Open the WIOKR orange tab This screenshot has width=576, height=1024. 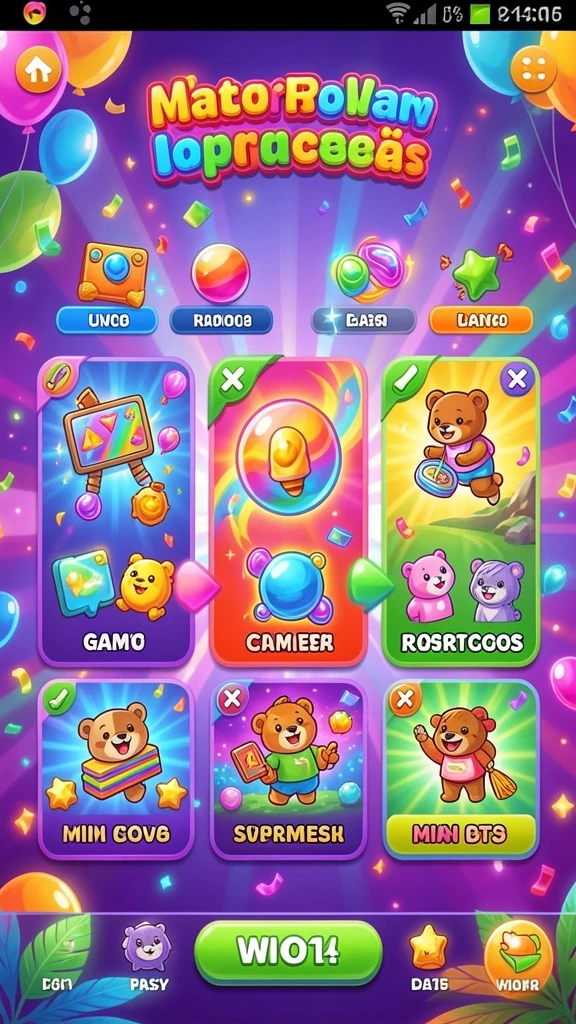pyautogui.click(x=517, y=957)
